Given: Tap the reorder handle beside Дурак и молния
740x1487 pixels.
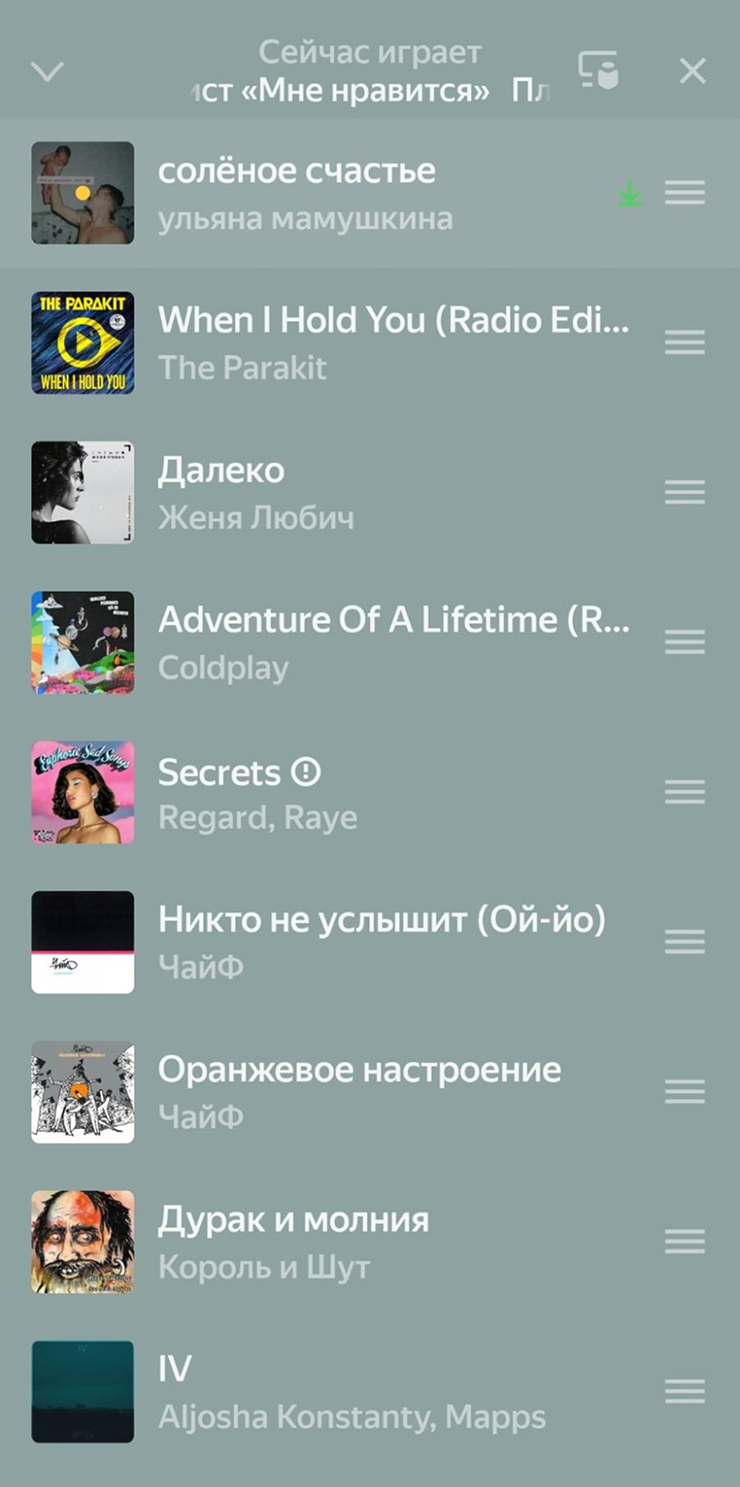Looking at the screenshot, I should 685,1241.
